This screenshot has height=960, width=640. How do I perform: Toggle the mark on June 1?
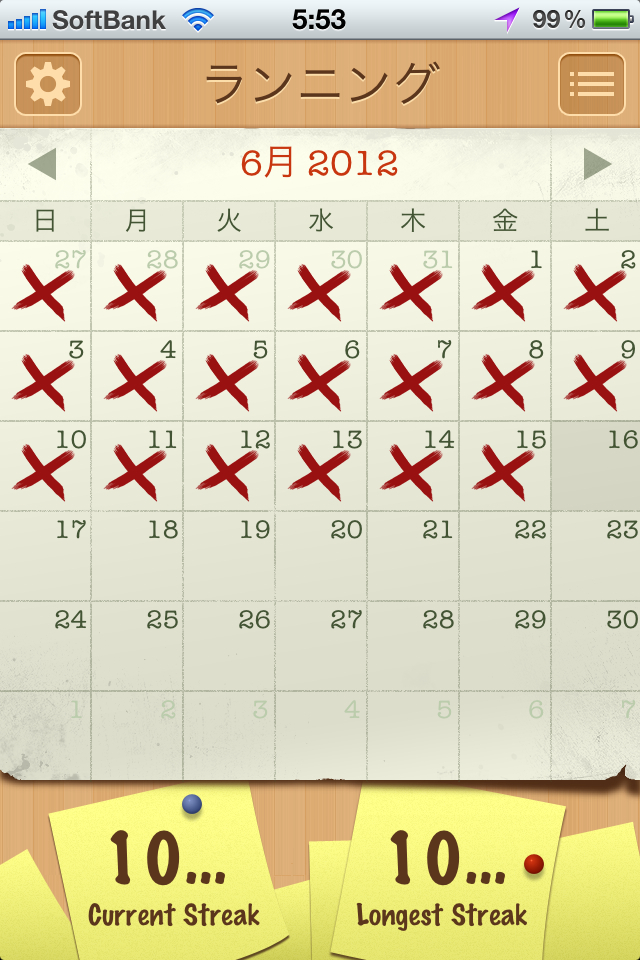(x=504, y=286)
